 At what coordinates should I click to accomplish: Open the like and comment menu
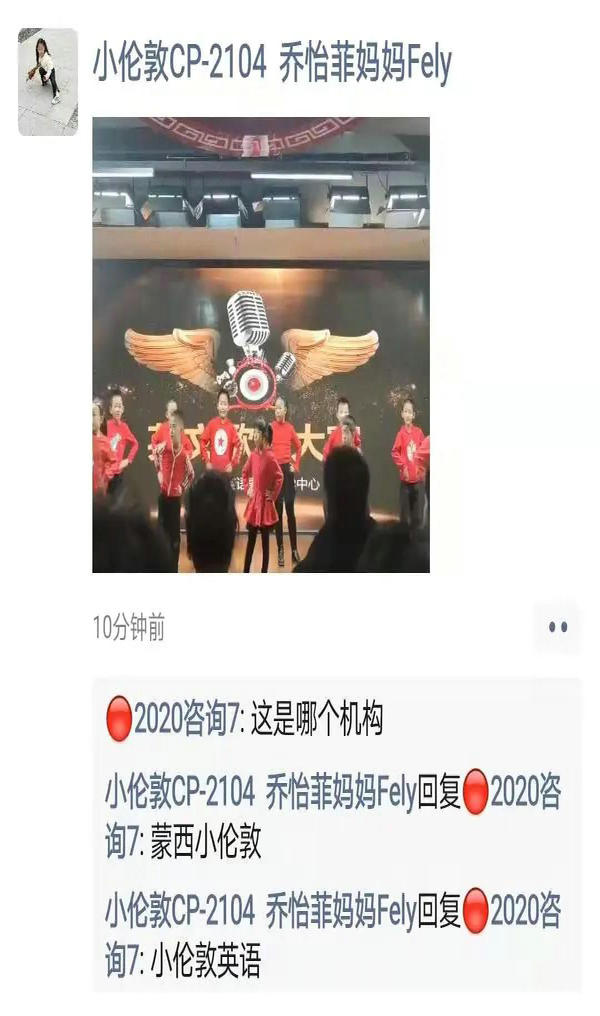[x=557, y=628]
